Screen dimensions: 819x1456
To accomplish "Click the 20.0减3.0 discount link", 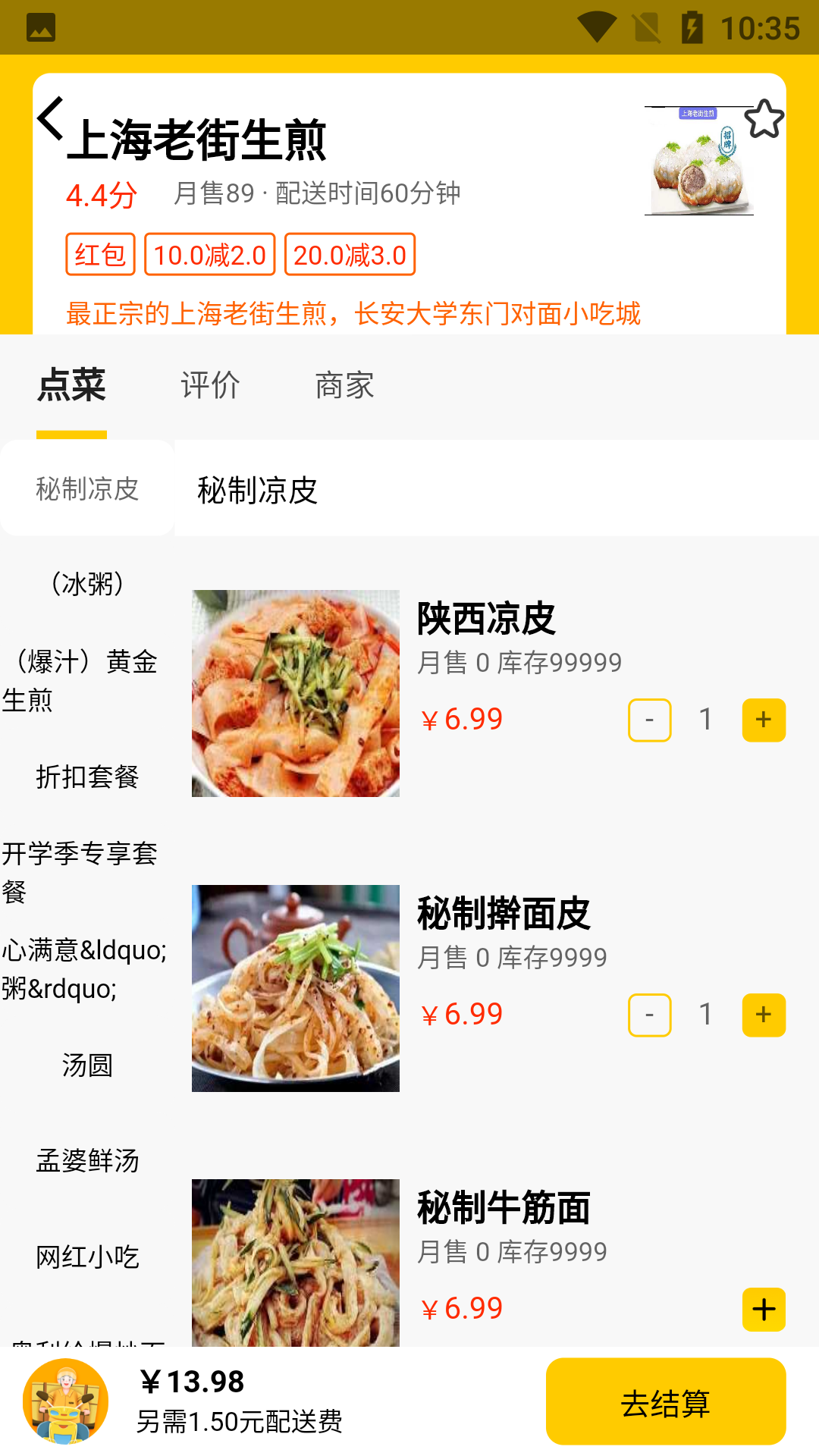I will click(350, 254).
